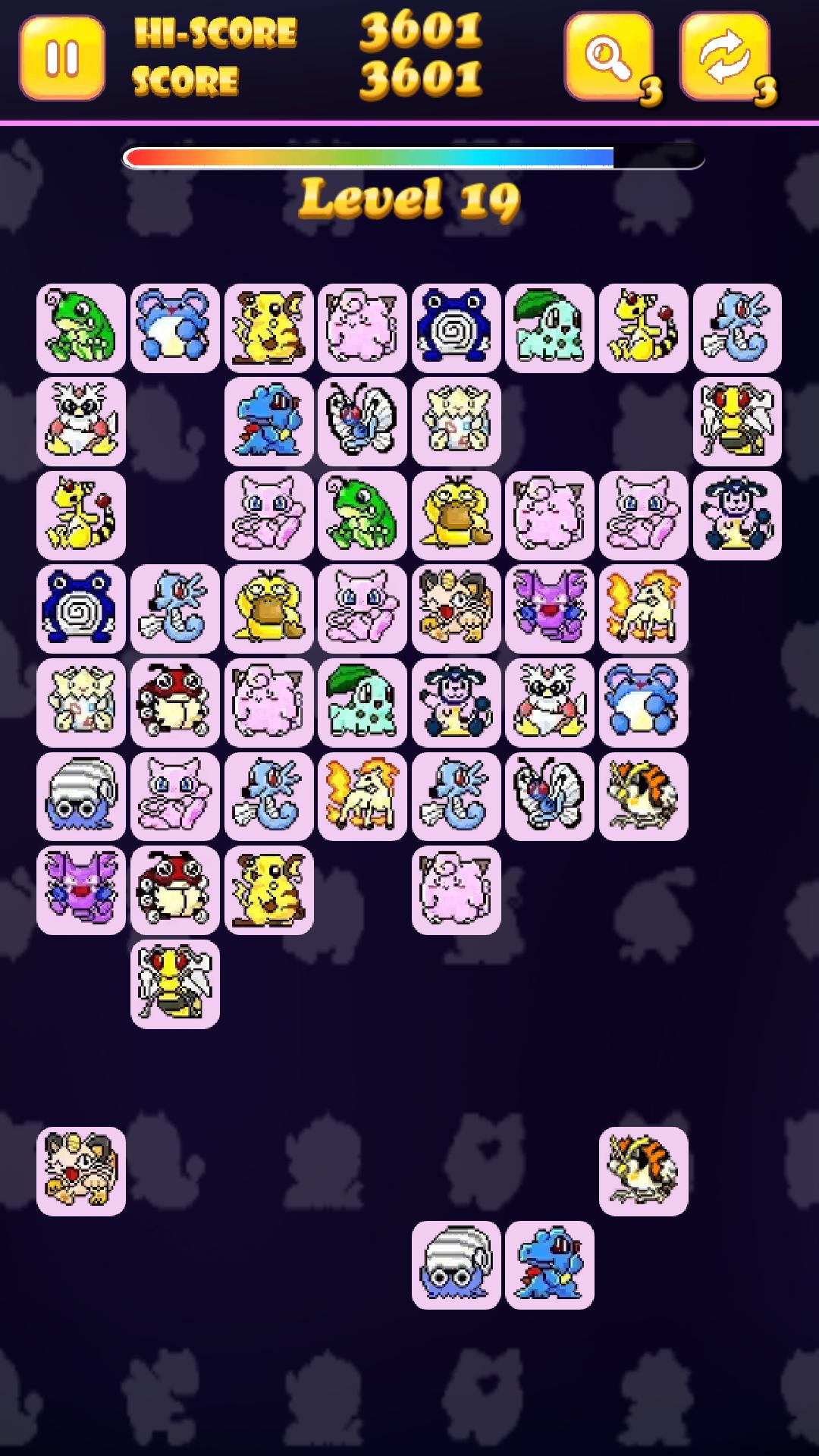Select the Togepi tile next to Butterfree
This screenshot has width=819, height=1456.
[x=456, y=422]
